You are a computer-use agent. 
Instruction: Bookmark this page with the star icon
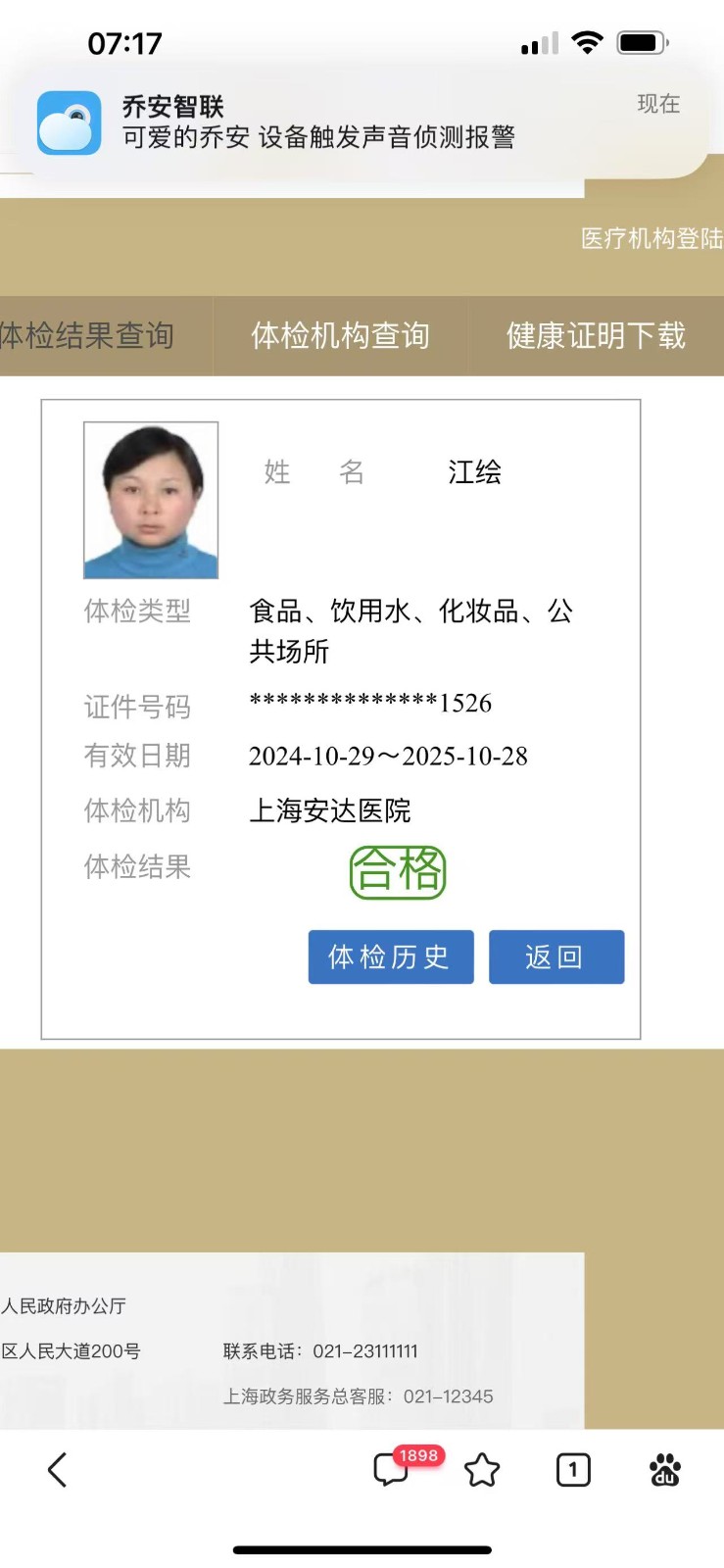click(481, 1470)
